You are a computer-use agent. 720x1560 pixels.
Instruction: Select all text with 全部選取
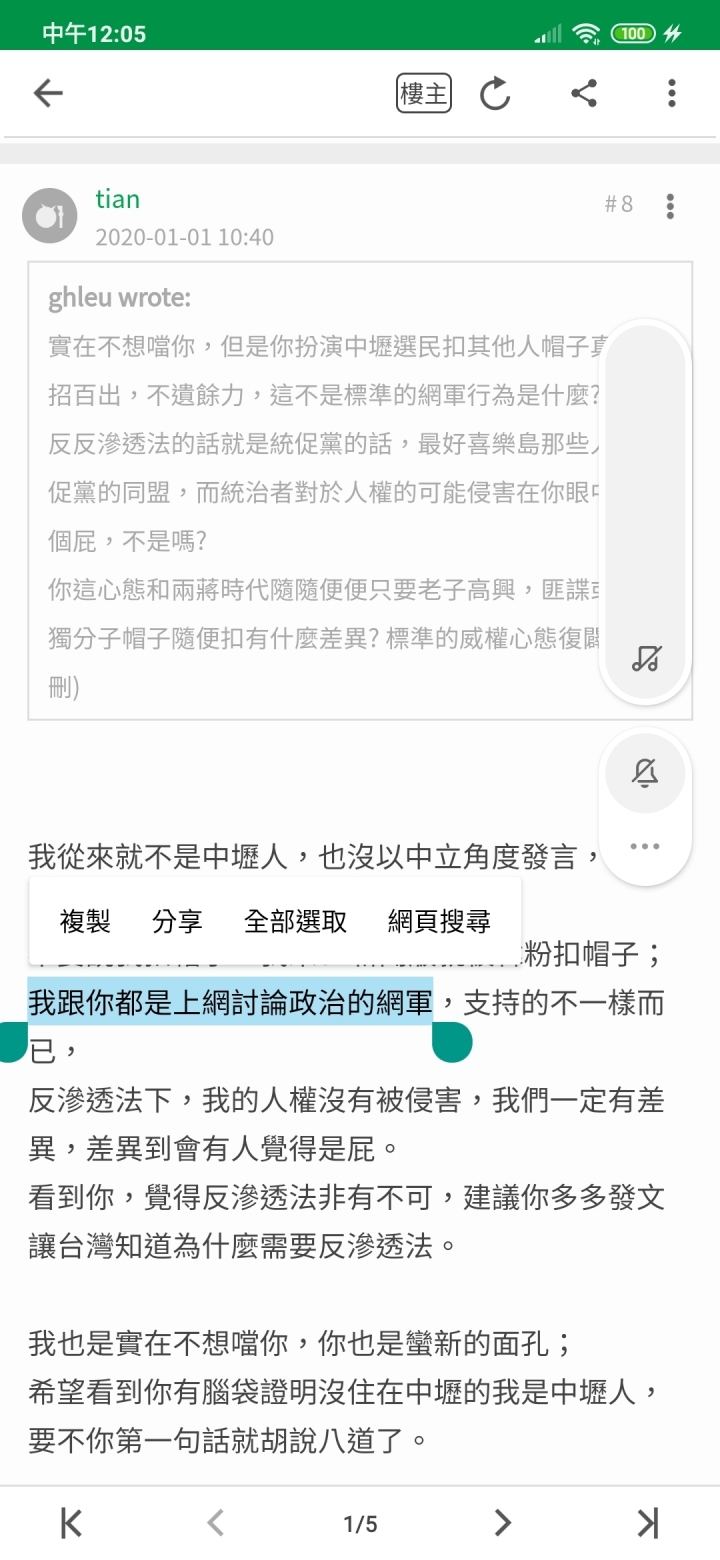(295, 921)
